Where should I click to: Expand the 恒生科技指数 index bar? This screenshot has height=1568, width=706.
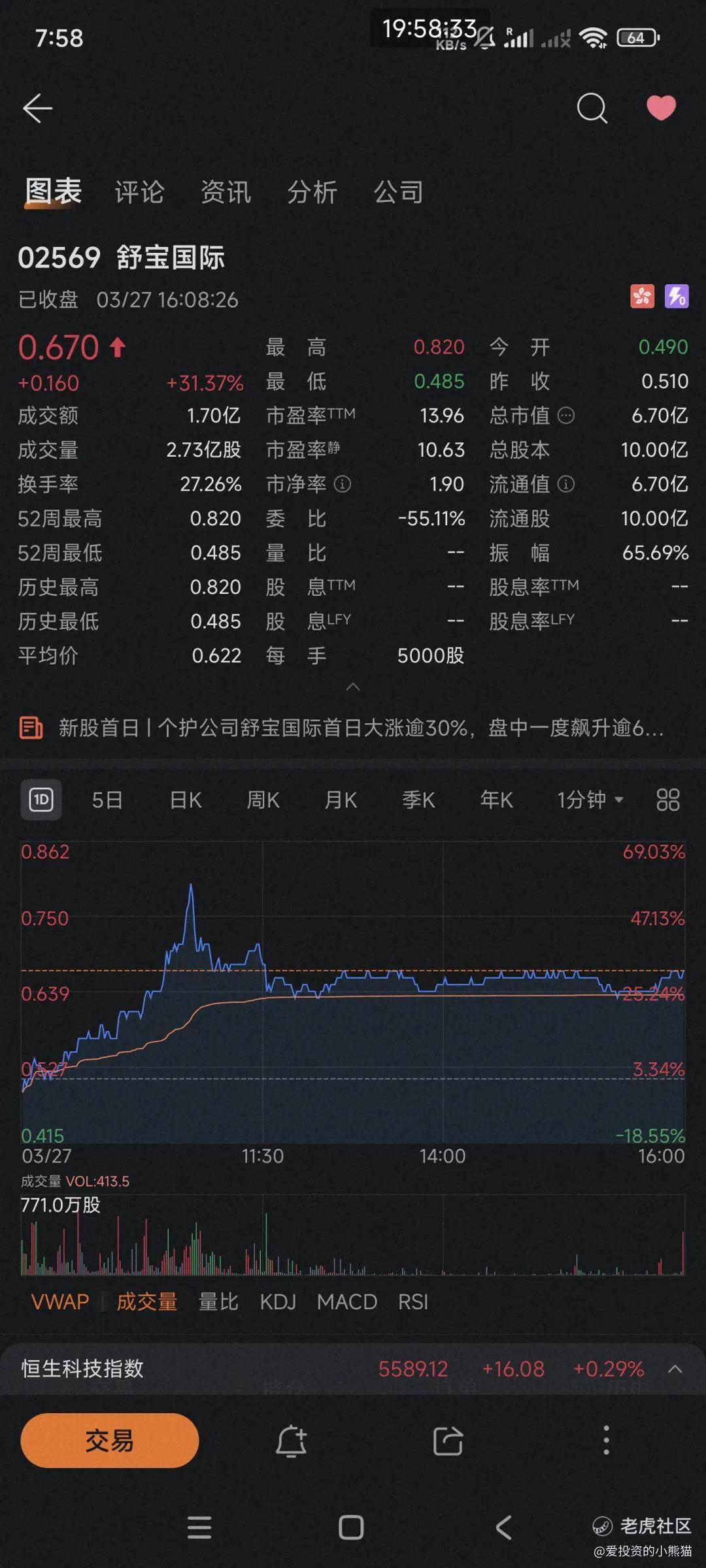point(675,1368)
